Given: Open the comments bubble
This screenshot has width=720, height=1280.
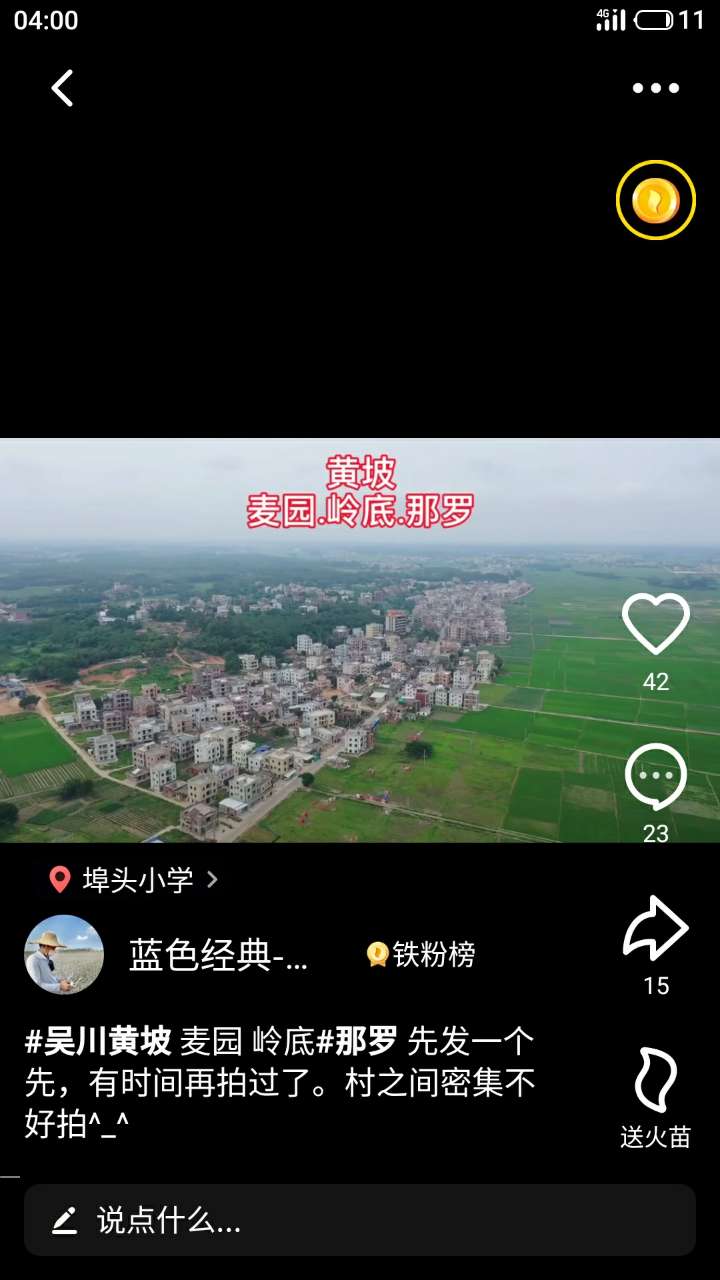Looking at the screenshot, I should [656, 778].
